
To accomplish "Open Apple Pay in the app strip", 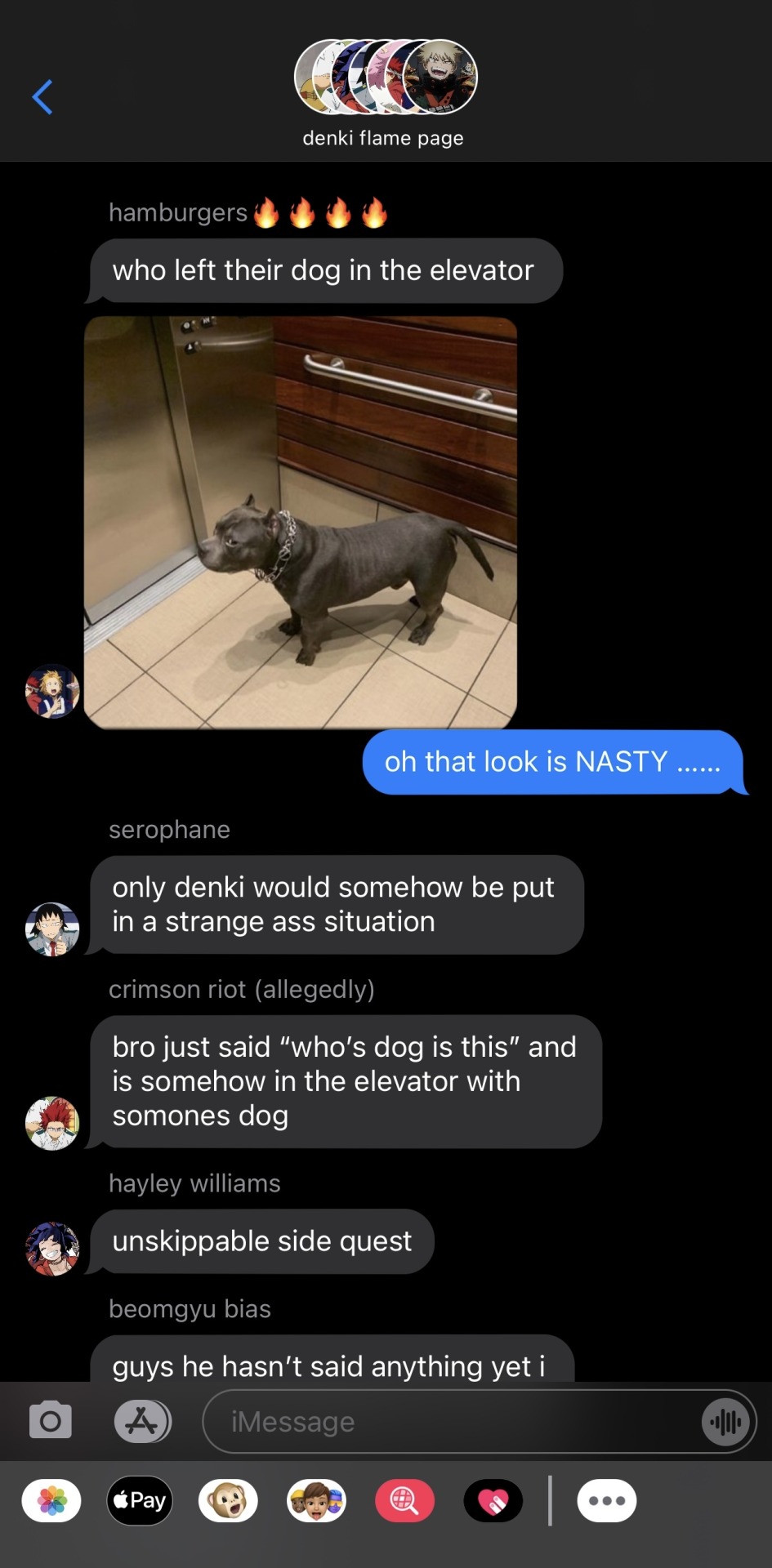I will [140, 1500].
